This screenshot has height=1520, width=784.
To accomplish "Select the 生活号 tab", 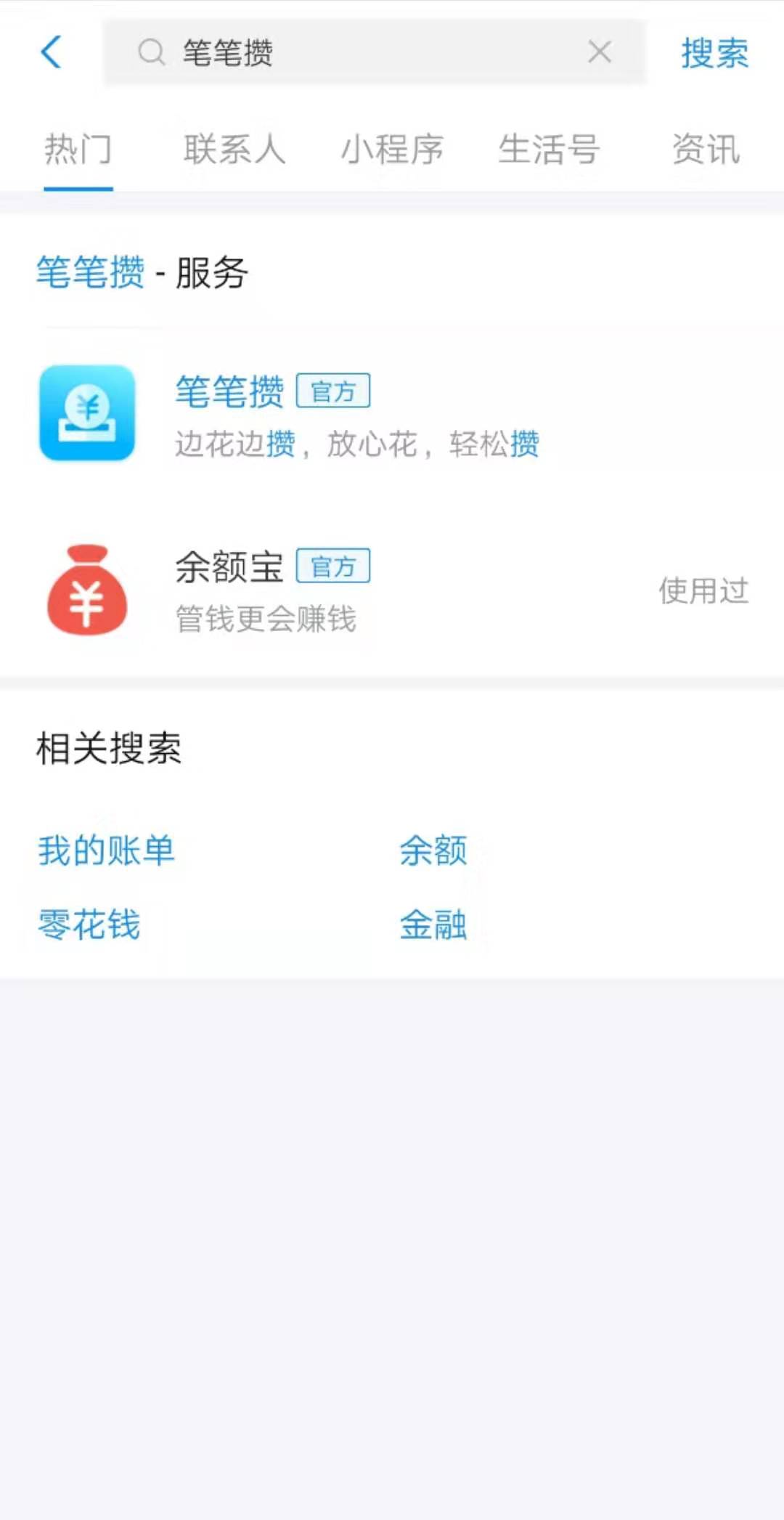I will point(549,150).
